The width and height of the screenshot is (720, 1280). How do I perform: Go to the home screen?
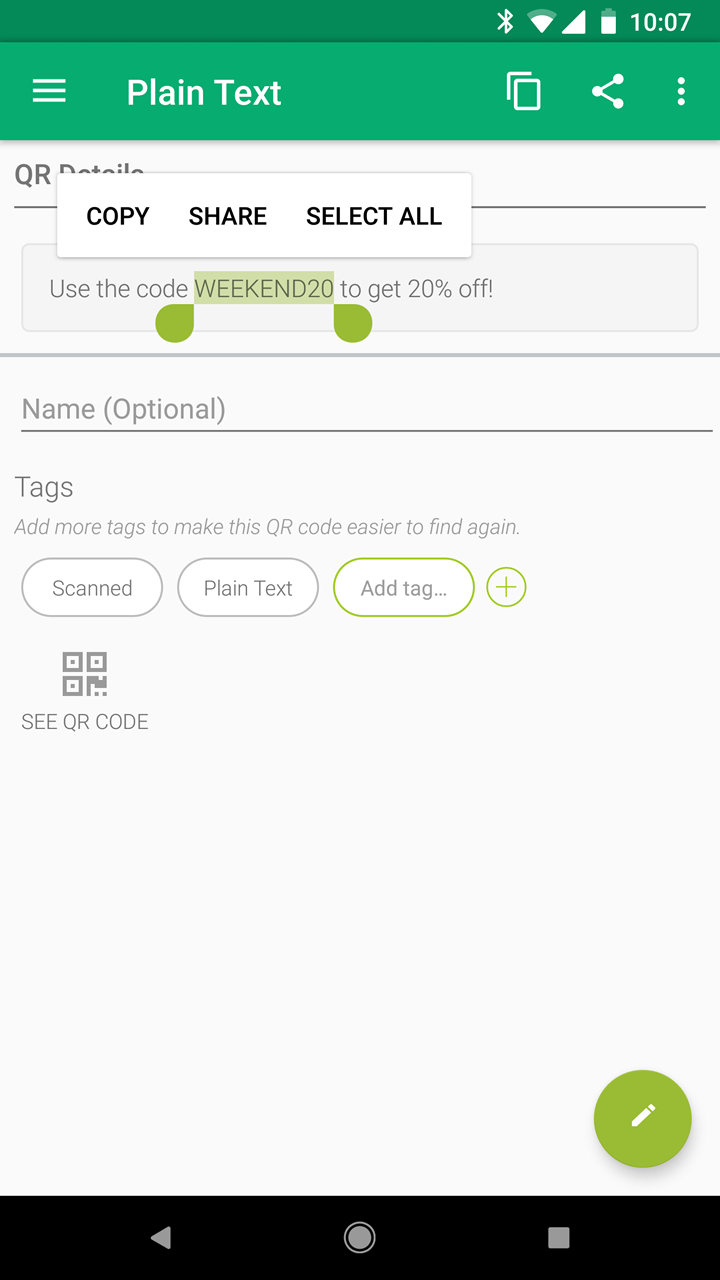click(360, 1238)
